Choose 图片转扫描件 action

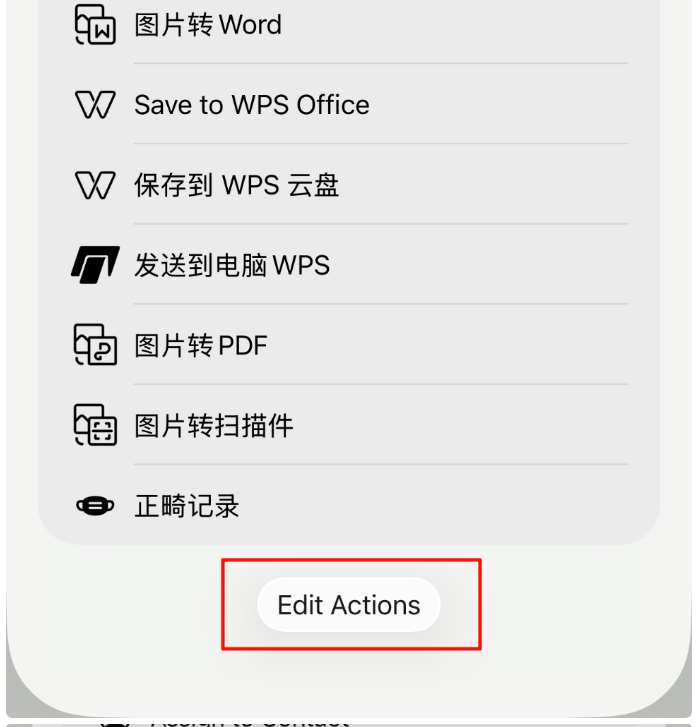(214, 426)
